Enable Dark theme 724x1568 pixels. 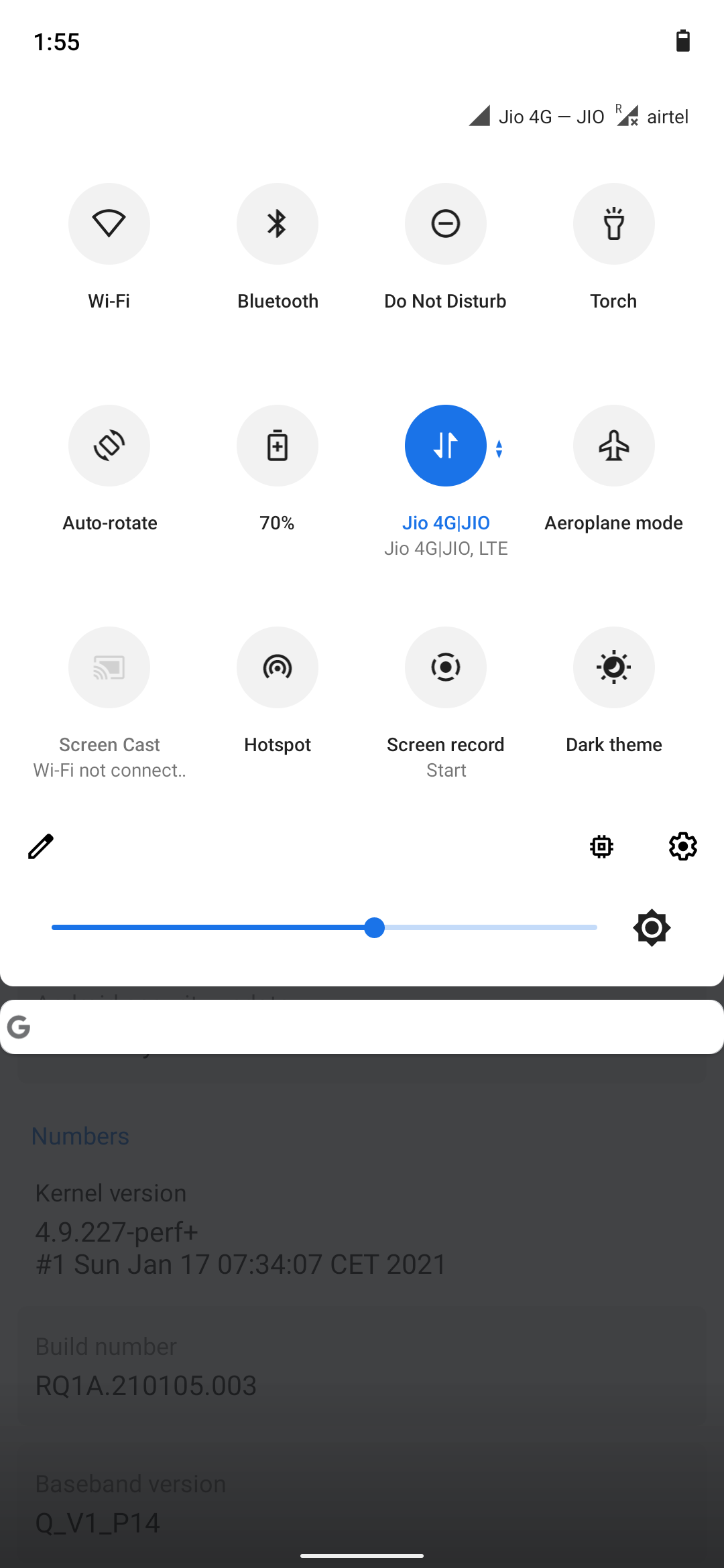613,667
